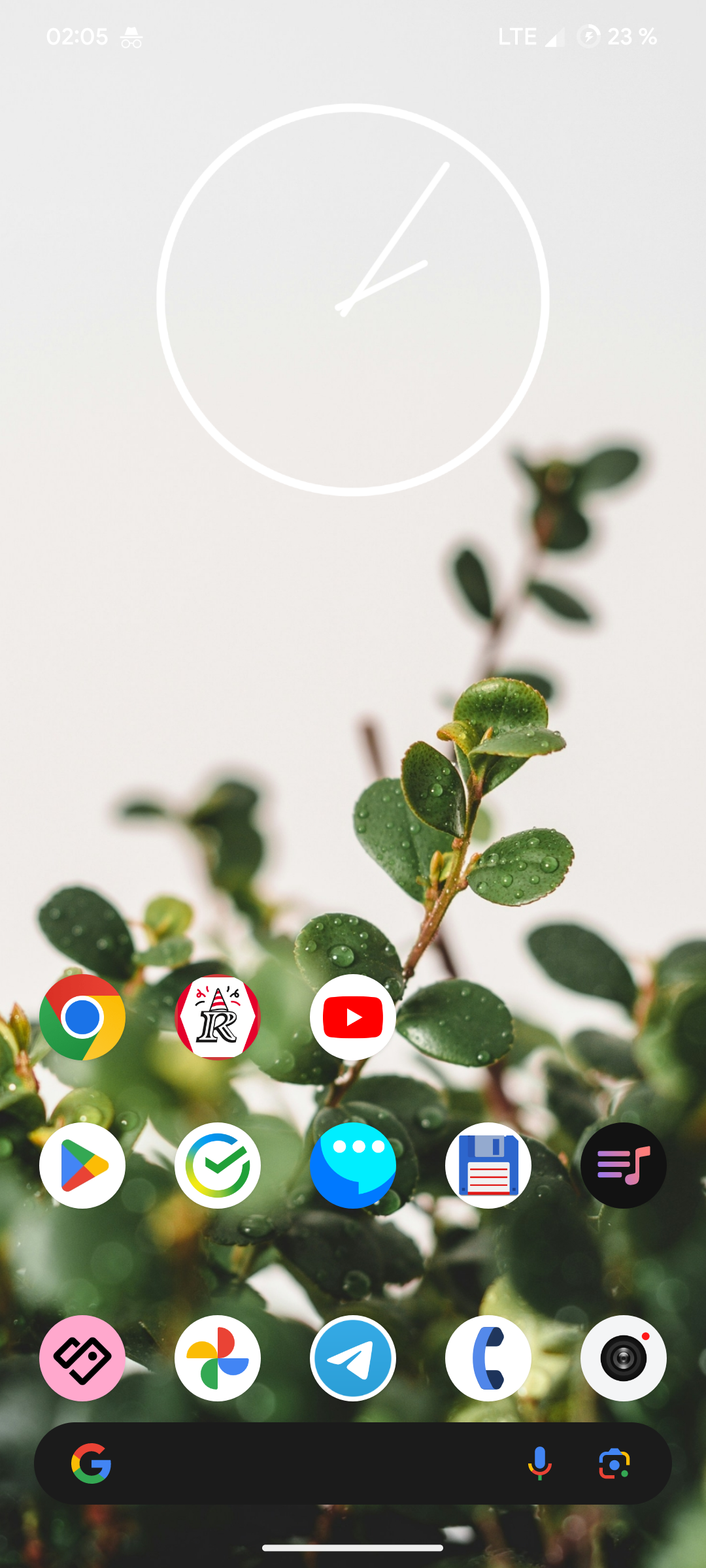Open the blue speech-bubble messaging app
The width and height of the screenshot is (706, 1568).
coord(353,1166)
